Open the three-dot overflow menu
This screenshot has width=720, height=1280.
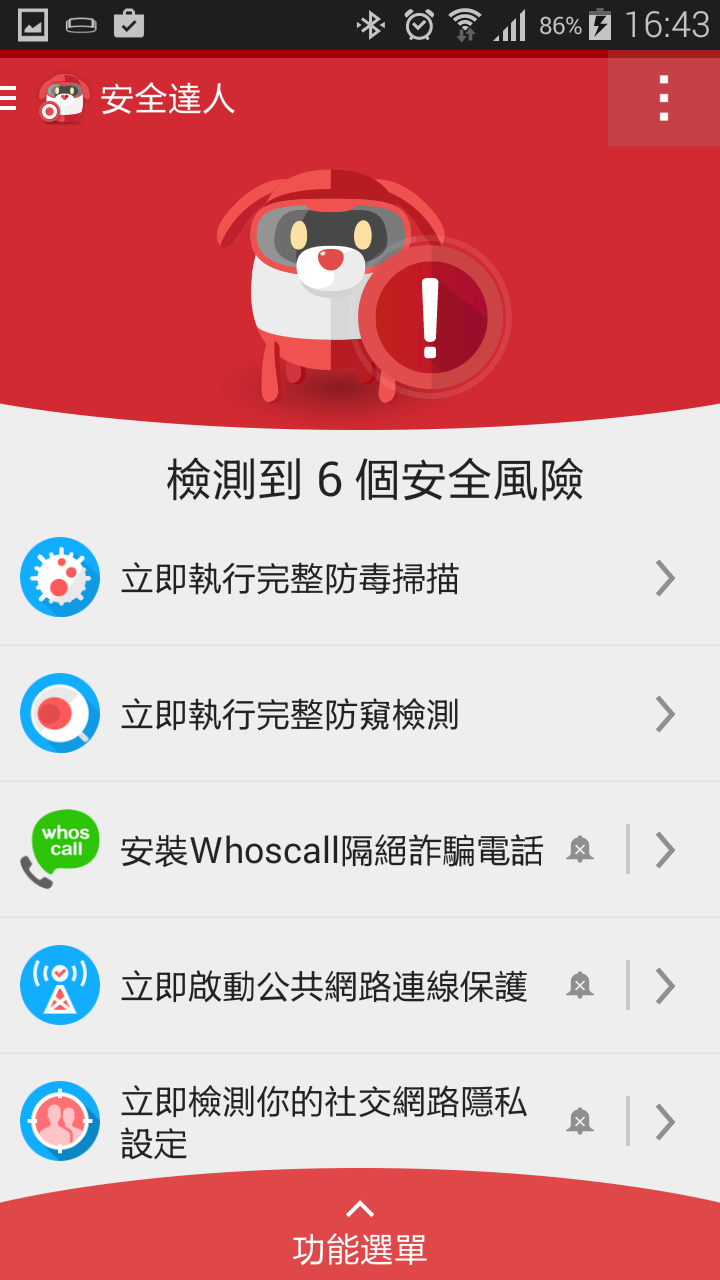(x=663, y=98)
